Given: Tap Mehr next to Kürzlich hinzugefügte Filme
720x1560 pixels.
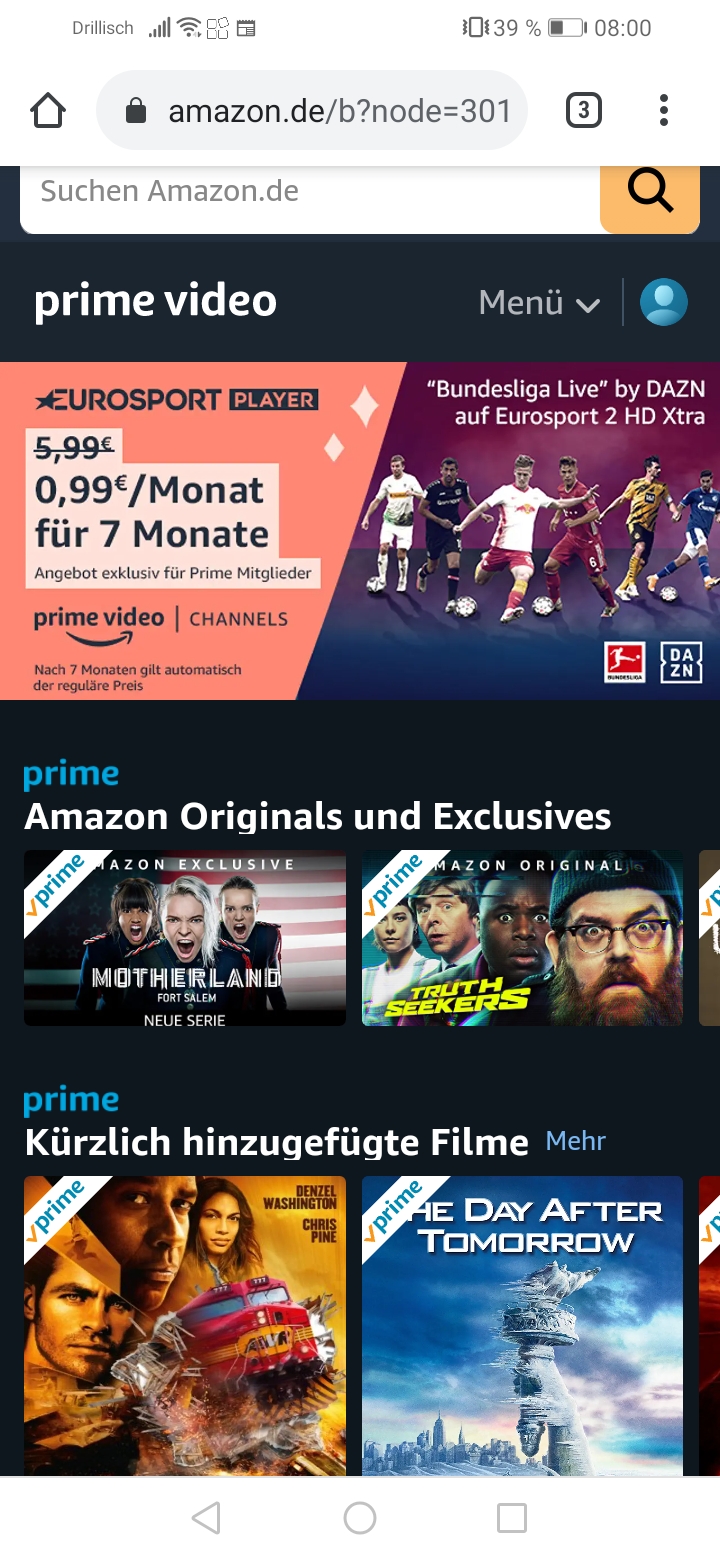Looking at the screenshot, I should pyautogui.click(x=576, y=1141).
